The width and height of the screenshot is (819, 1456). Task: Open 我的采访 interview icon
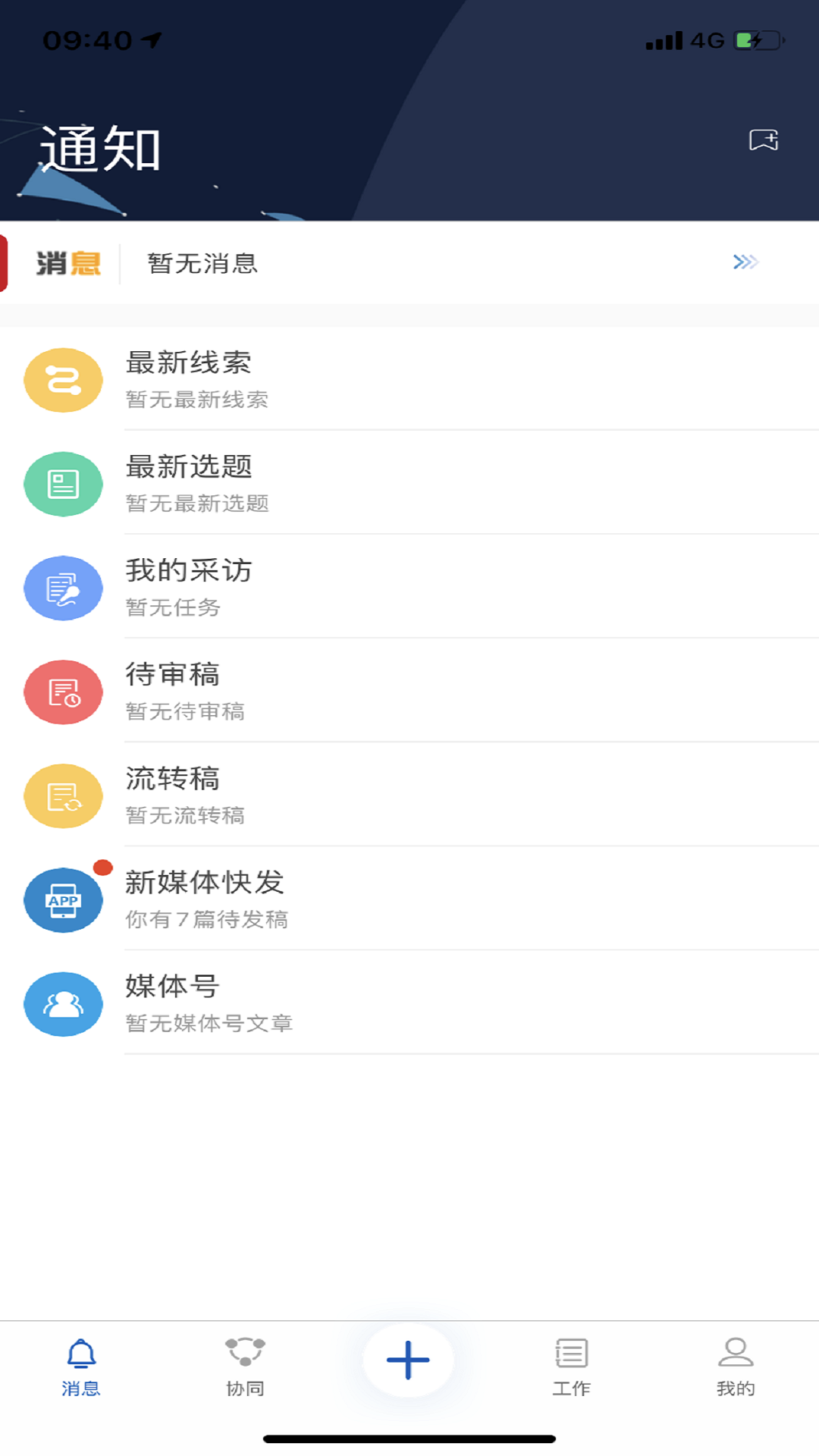[64, 588]
